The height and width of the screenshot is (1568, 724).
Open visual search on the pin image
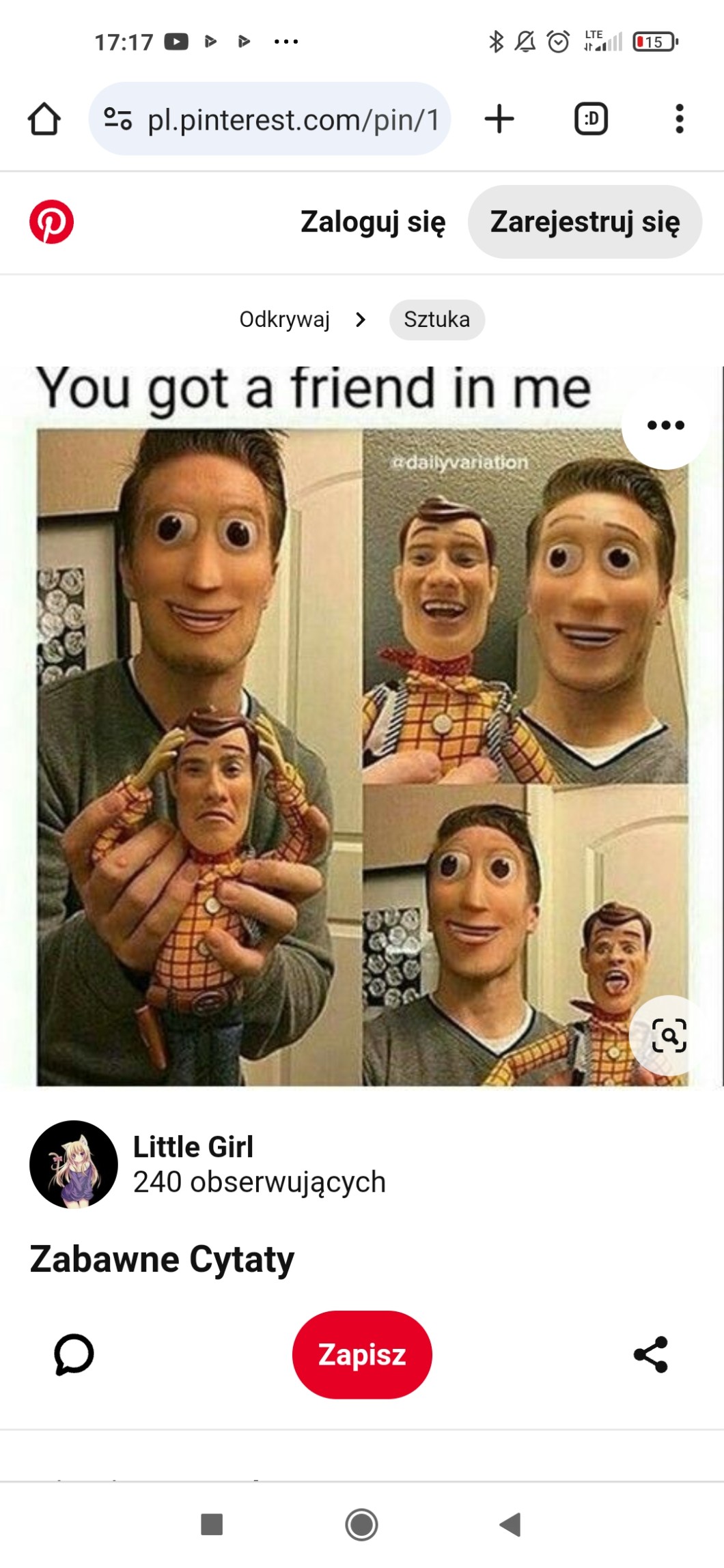click(669, 1036)
